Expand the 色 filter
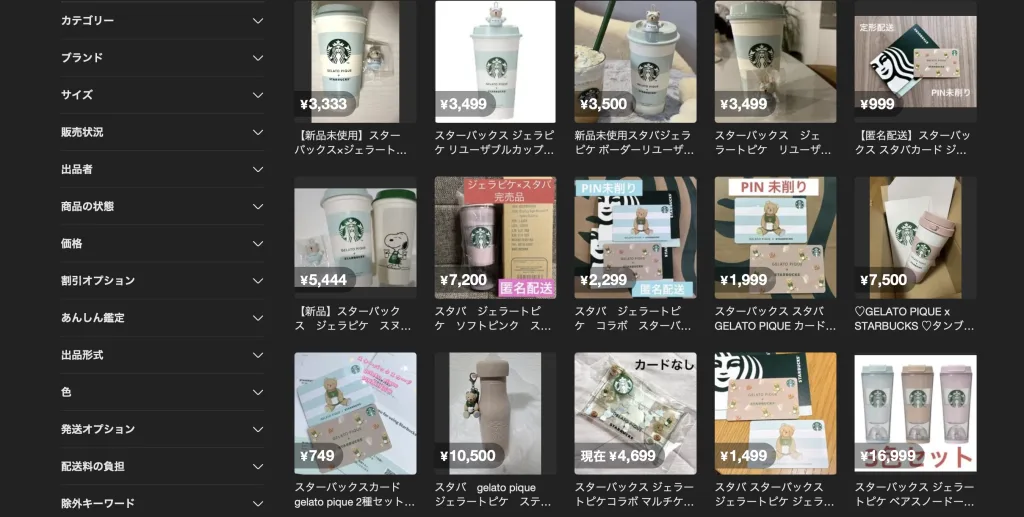This screenshot has height=517, width=1024. [162, 392]
